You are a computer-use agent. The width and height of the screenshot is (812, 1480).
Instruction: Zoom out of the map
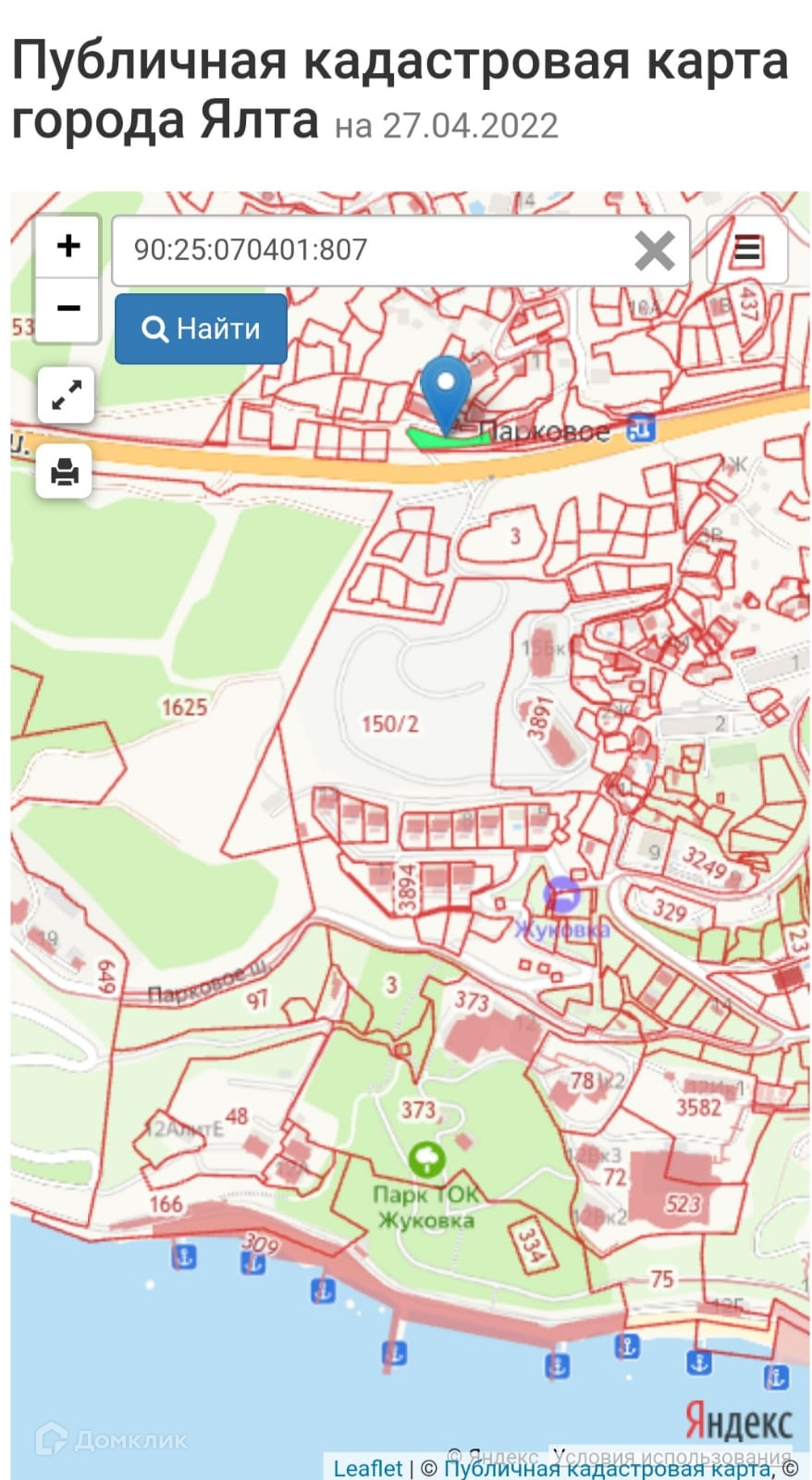tap(68, 309)
